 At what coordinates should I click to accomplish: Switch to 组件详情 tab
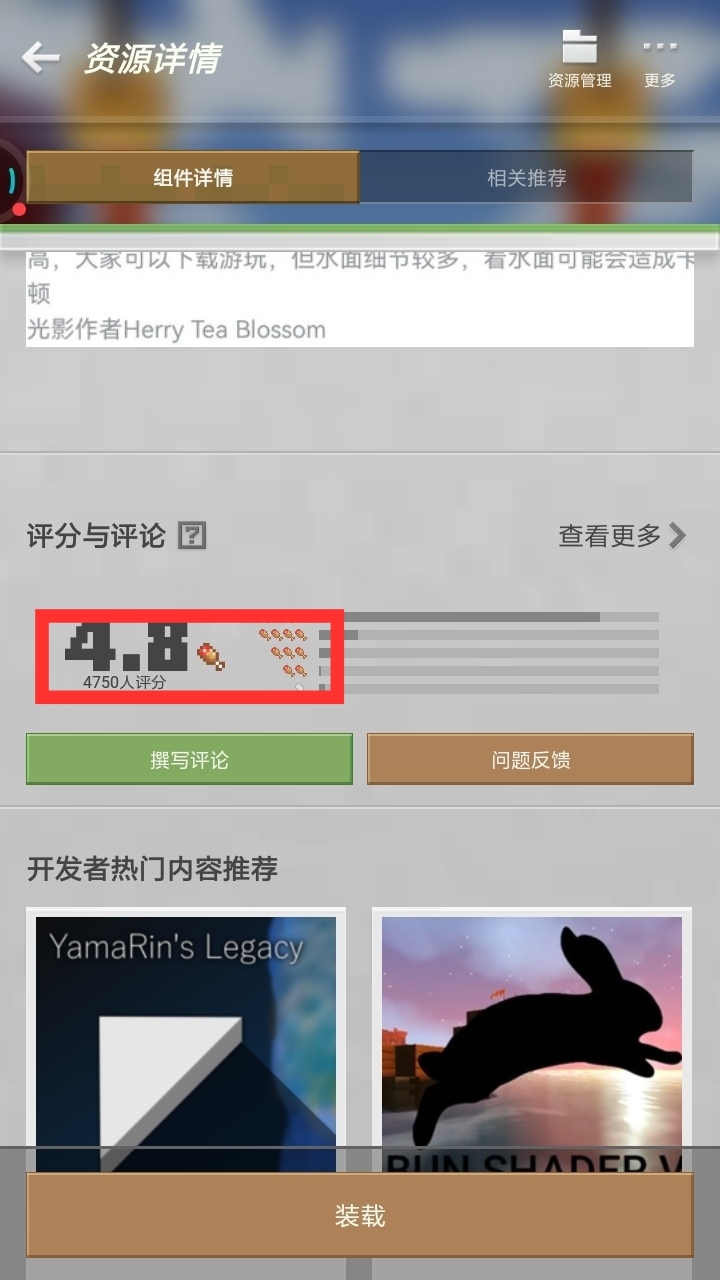[x=192, y=178]
